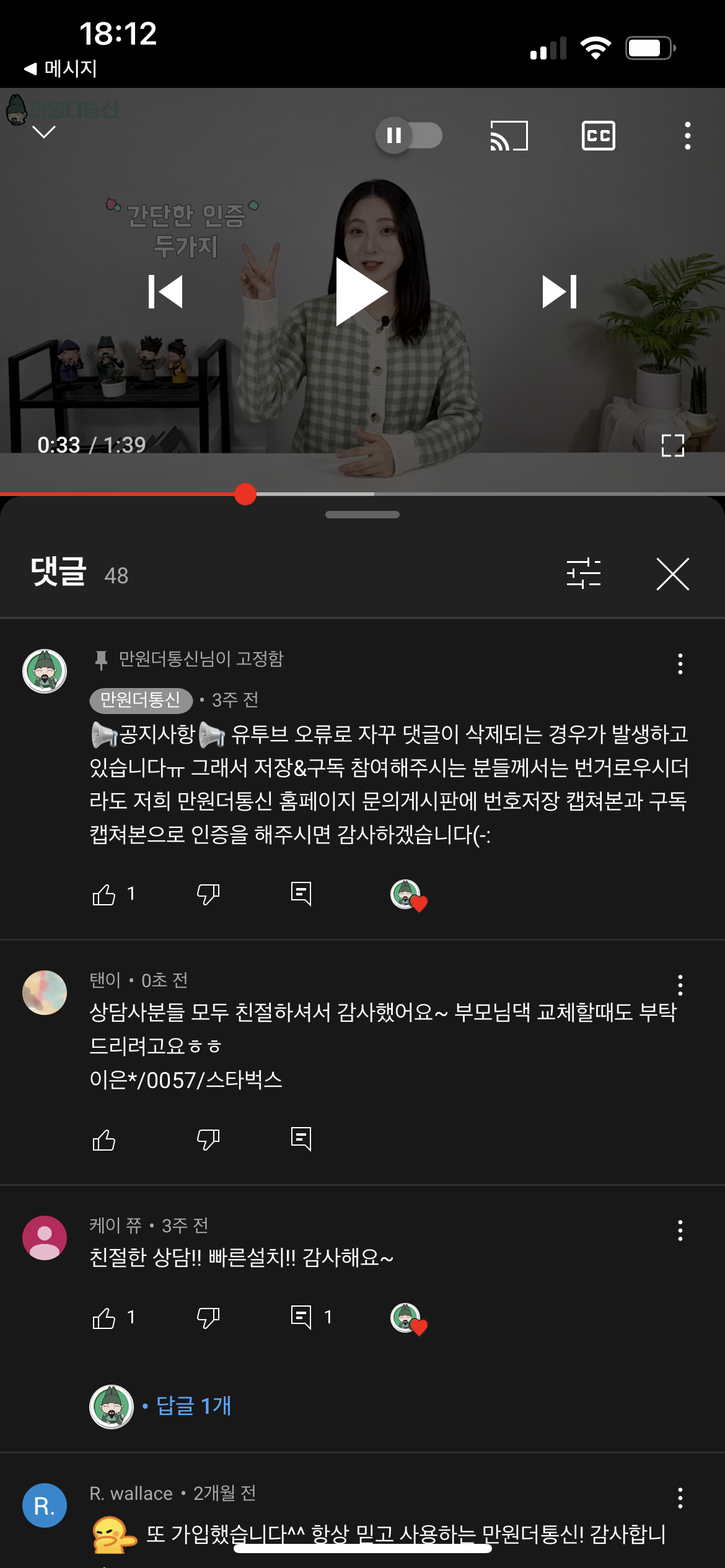
Task: Return to the 메시지 app
Action: [x=61, y=68]
